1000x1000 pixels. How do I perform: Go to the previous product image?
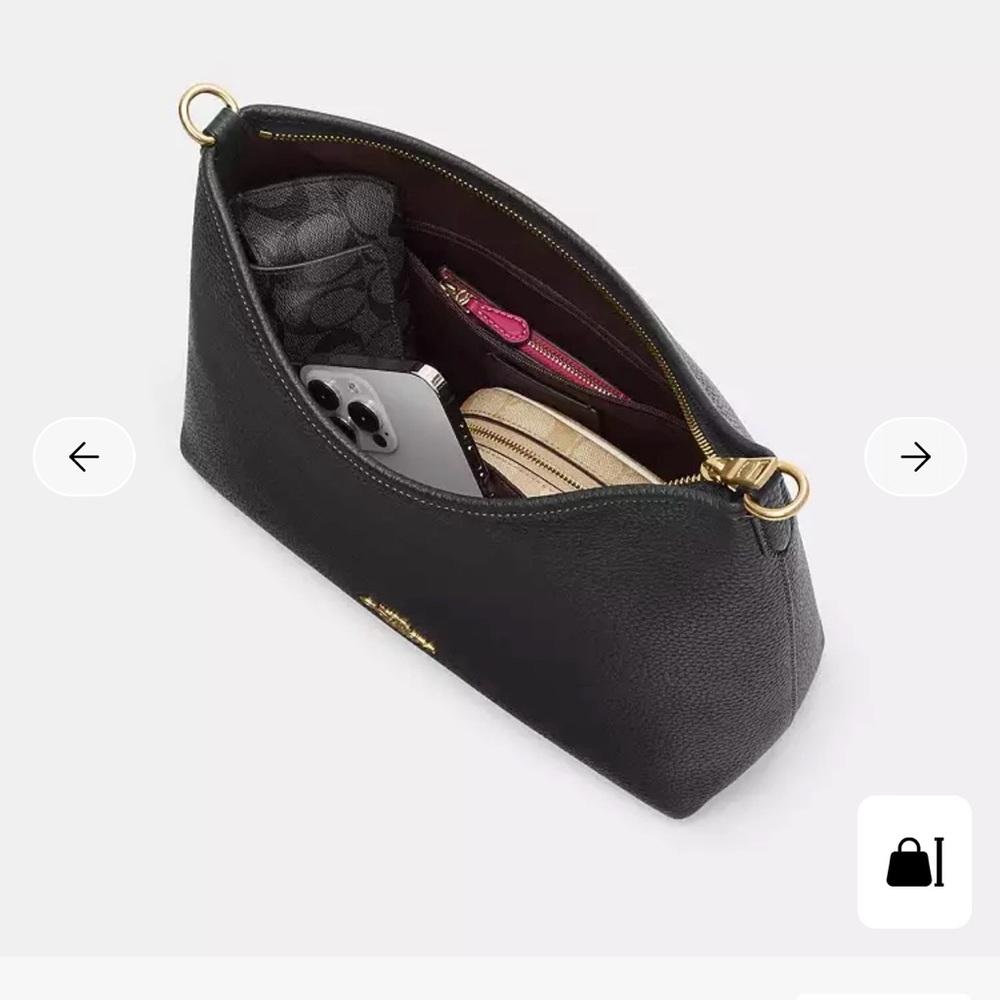[84, 457]
